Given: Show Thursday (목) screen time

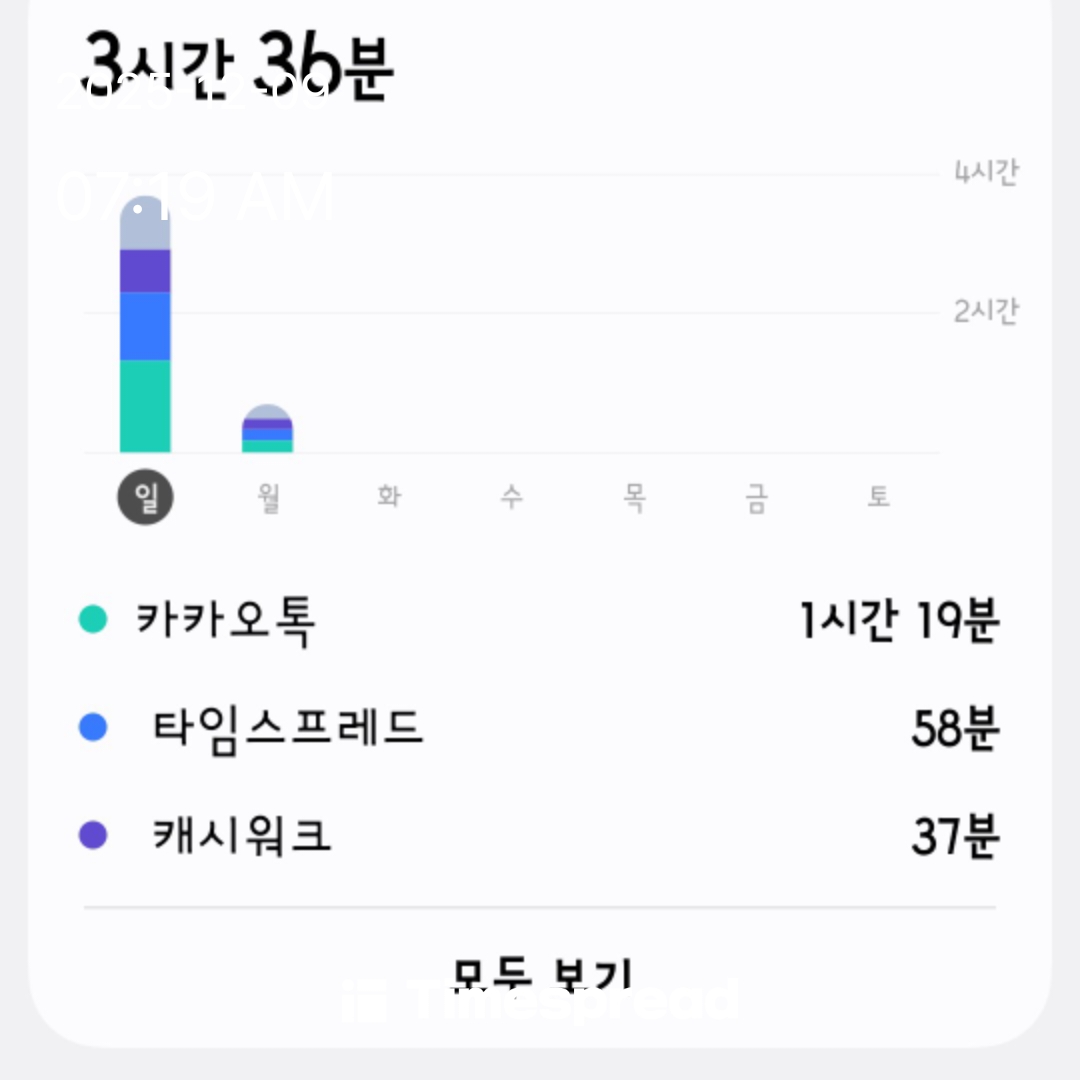Looking at the screenshot, I should [634, 497].
